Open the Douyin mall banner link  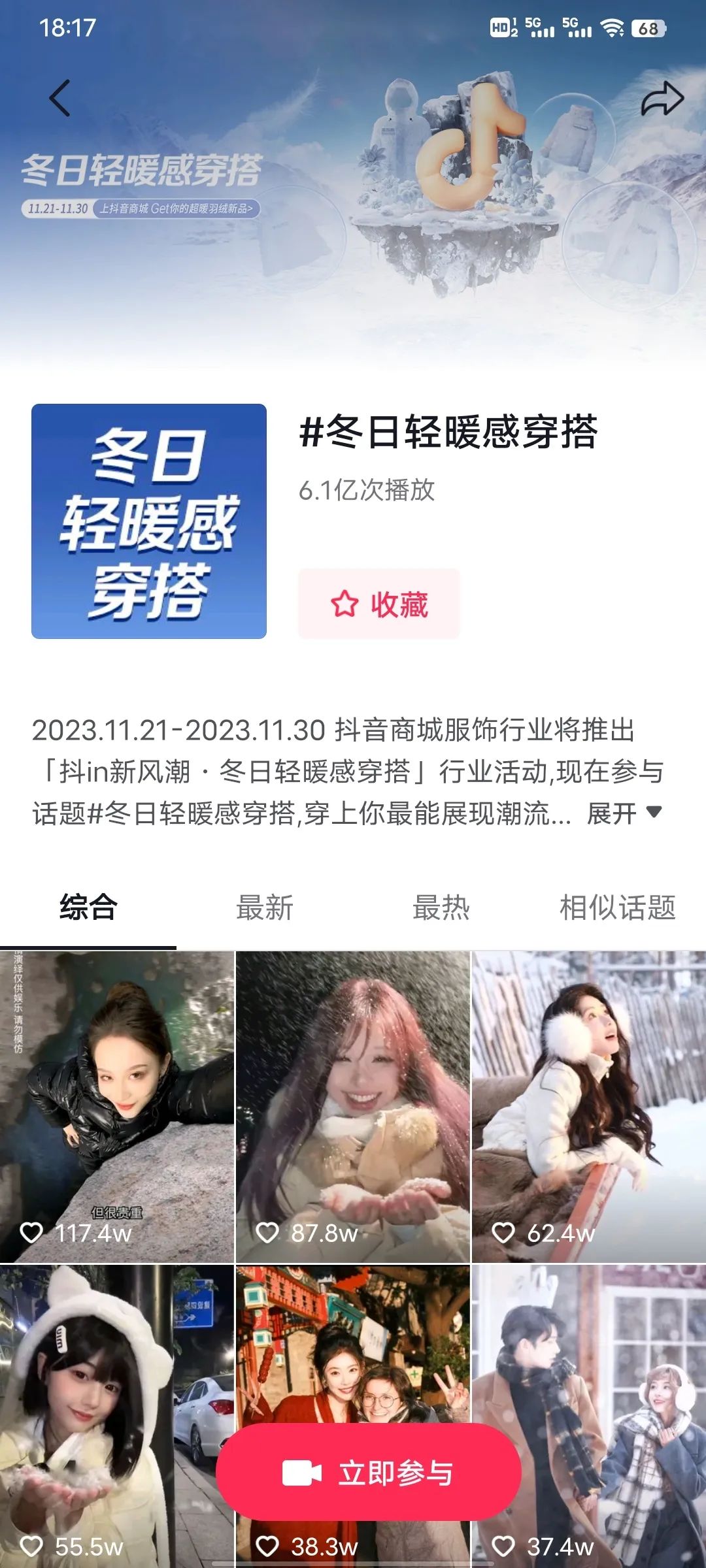[175, 208]
